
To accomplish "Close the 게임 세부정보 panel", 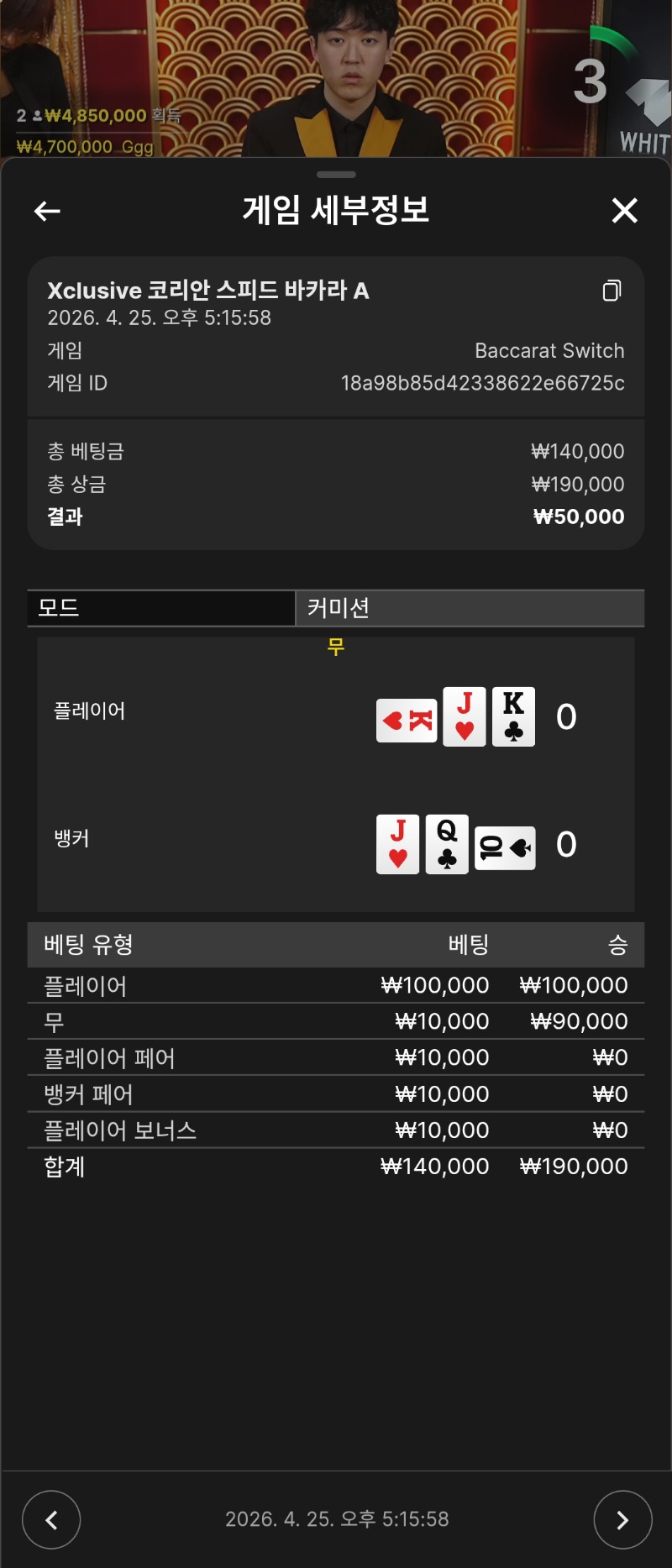I will [624, 211].
